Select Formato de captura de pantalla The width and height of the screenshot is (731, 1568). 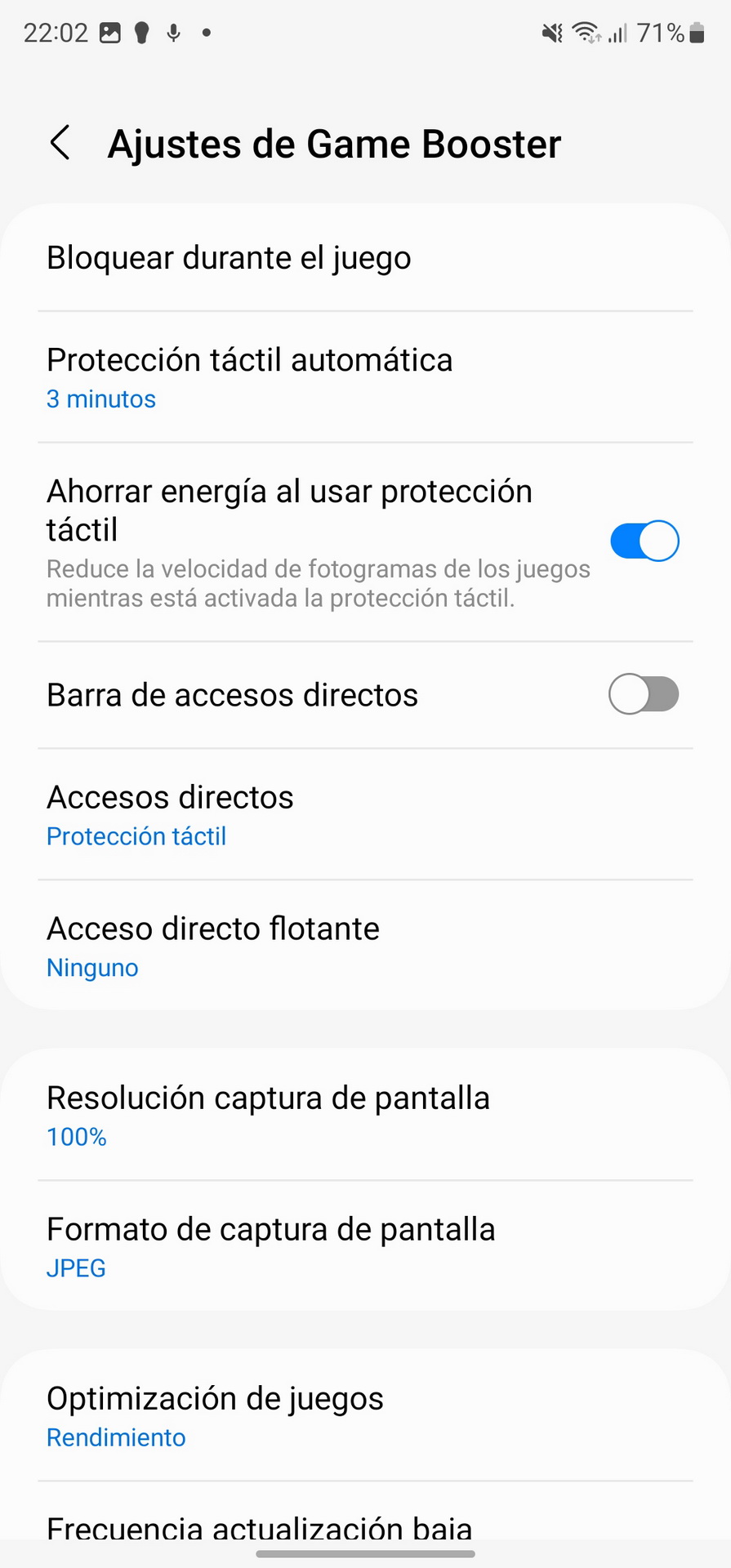coord(365,1246)
